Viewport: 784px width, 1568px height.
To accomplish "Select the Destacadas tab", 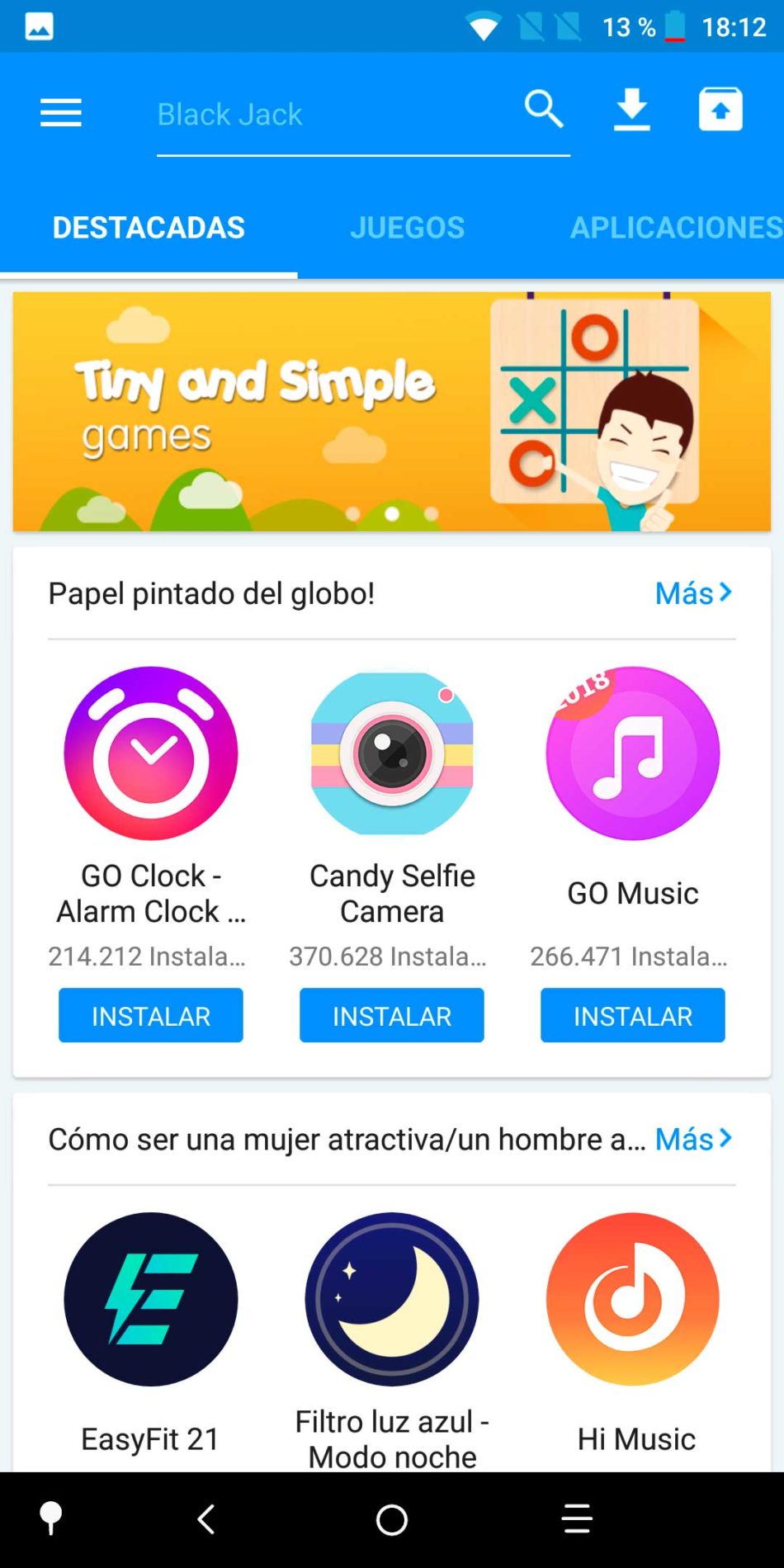I will (149, 227).
